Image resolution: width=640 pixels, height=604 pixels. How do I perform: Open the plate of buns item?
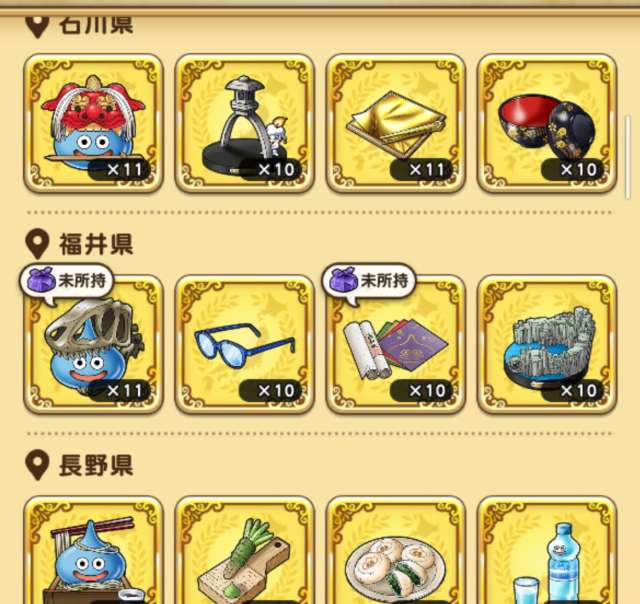point(396,555)
